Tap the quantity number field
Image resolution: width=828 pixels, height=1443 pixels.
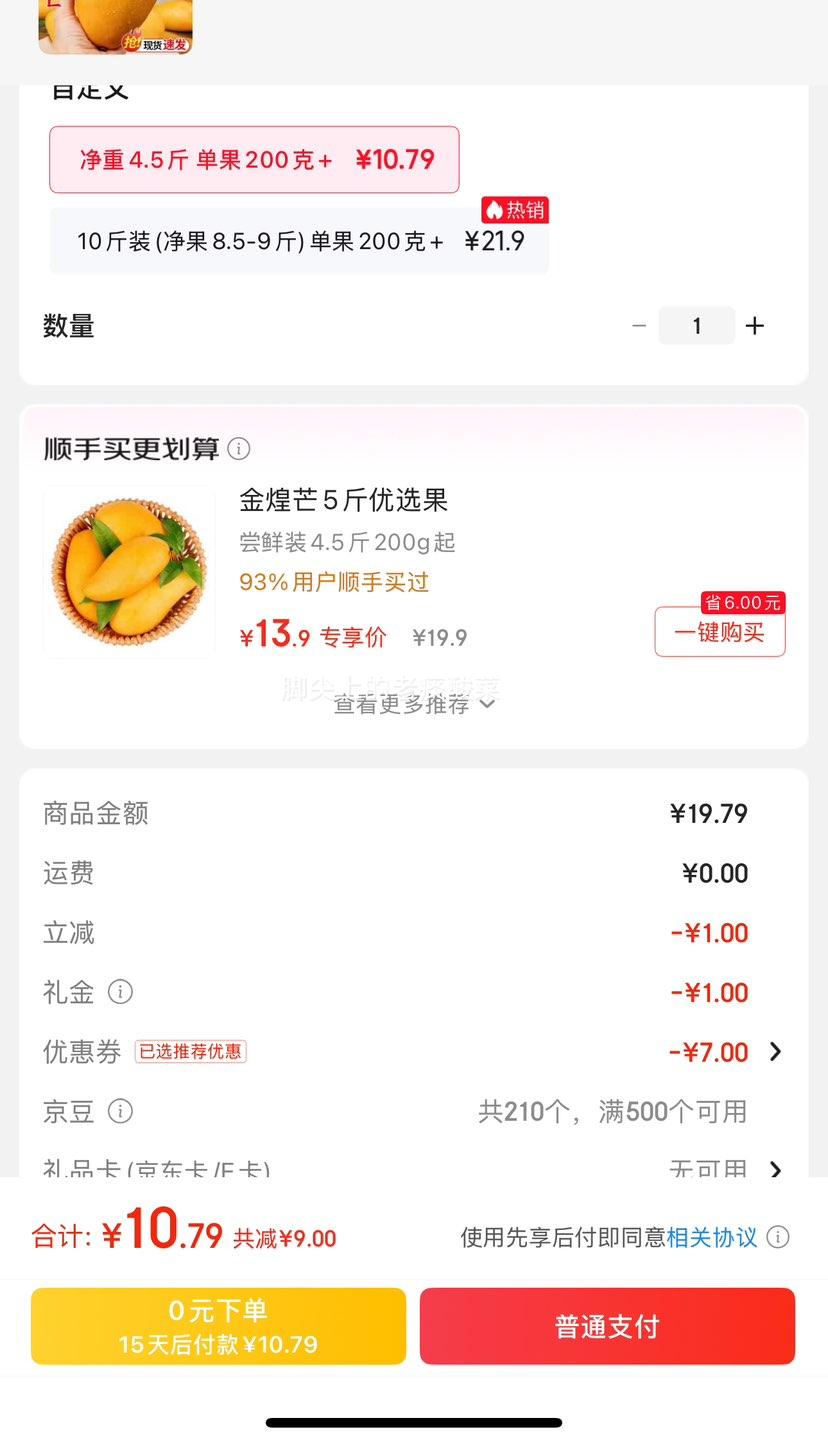point(696,326)
